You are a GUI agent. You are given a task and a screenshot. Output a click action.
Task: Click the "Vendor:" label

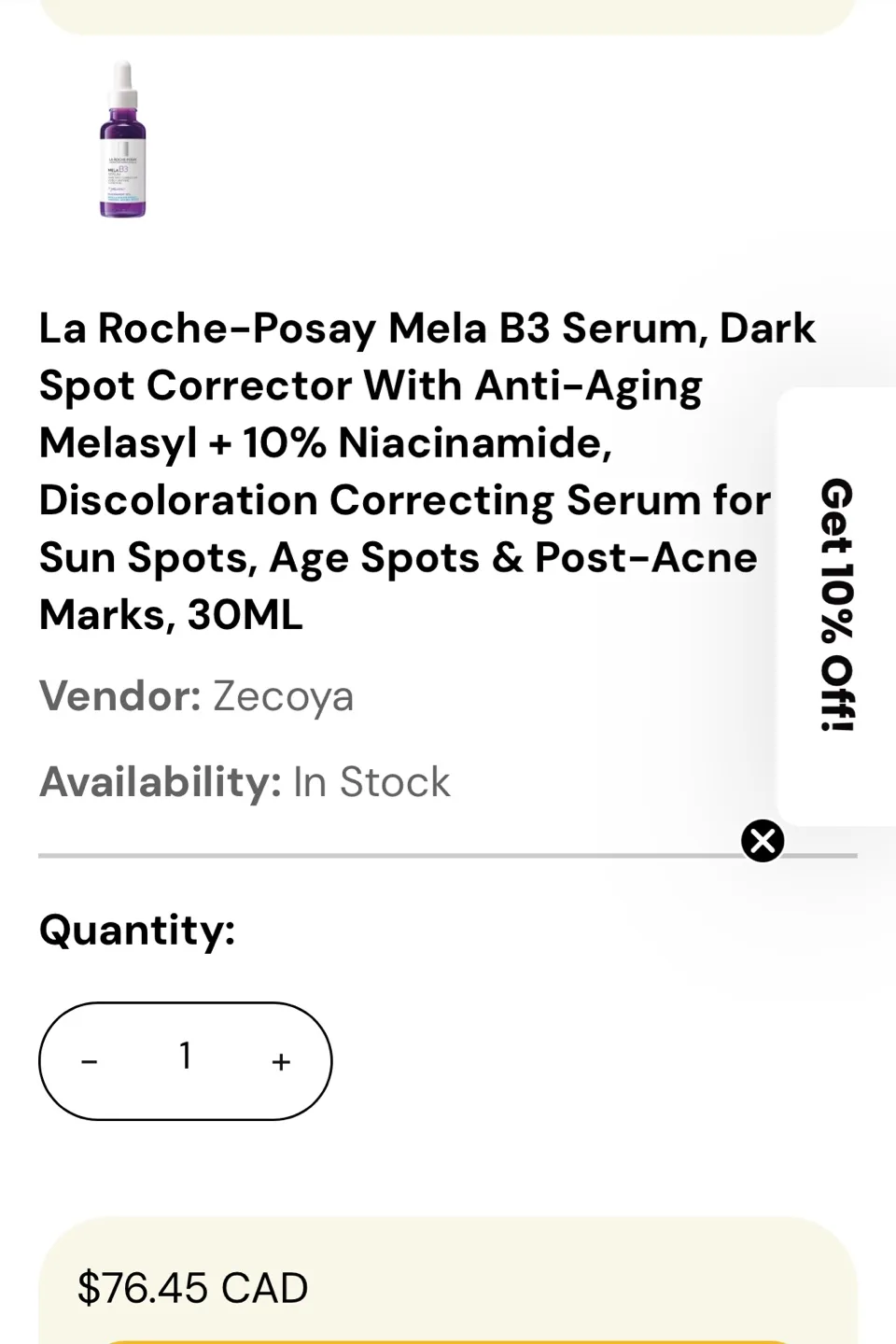(118, 695)
